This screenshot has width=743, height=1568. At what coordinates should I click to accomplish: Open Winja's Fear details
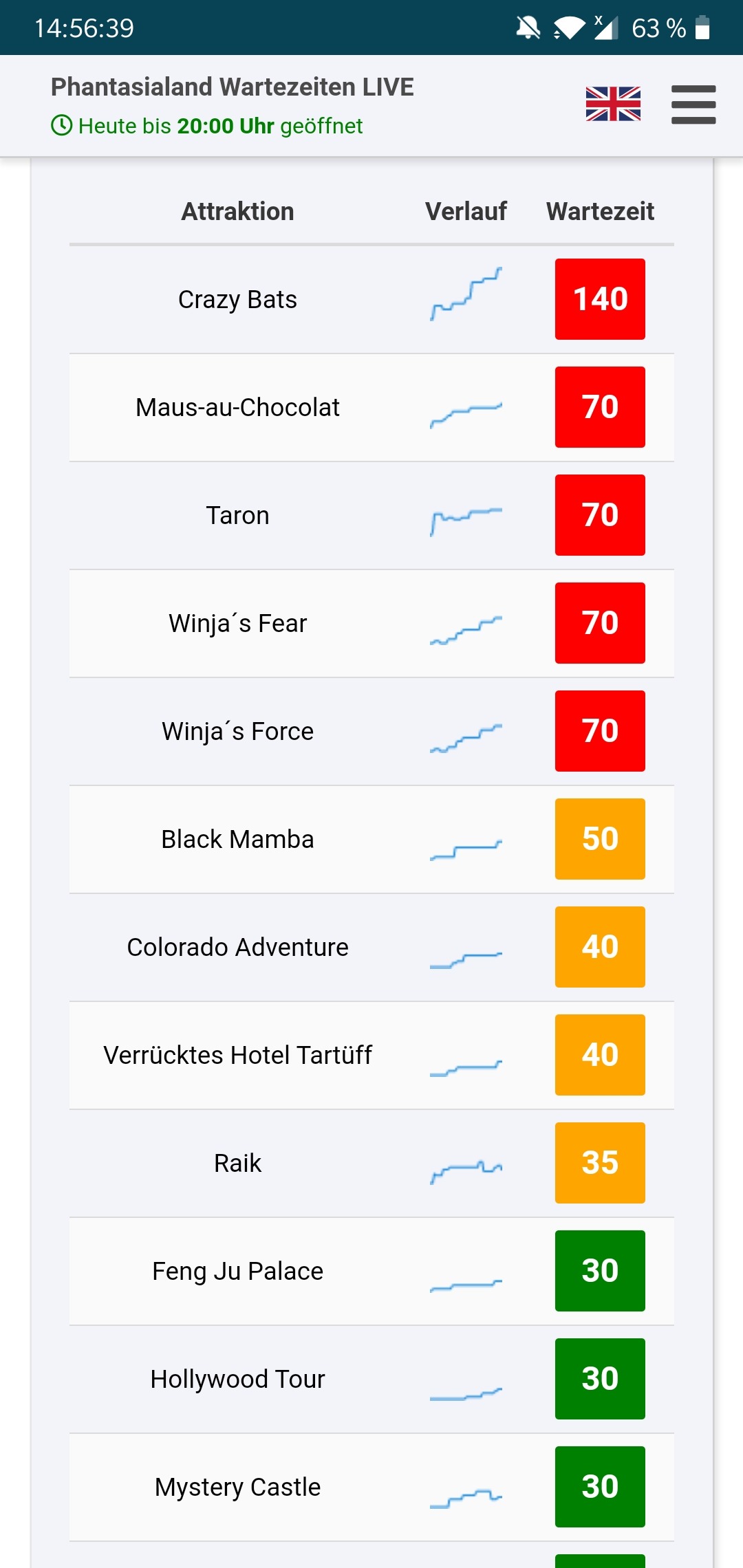(x=371, y=624)
